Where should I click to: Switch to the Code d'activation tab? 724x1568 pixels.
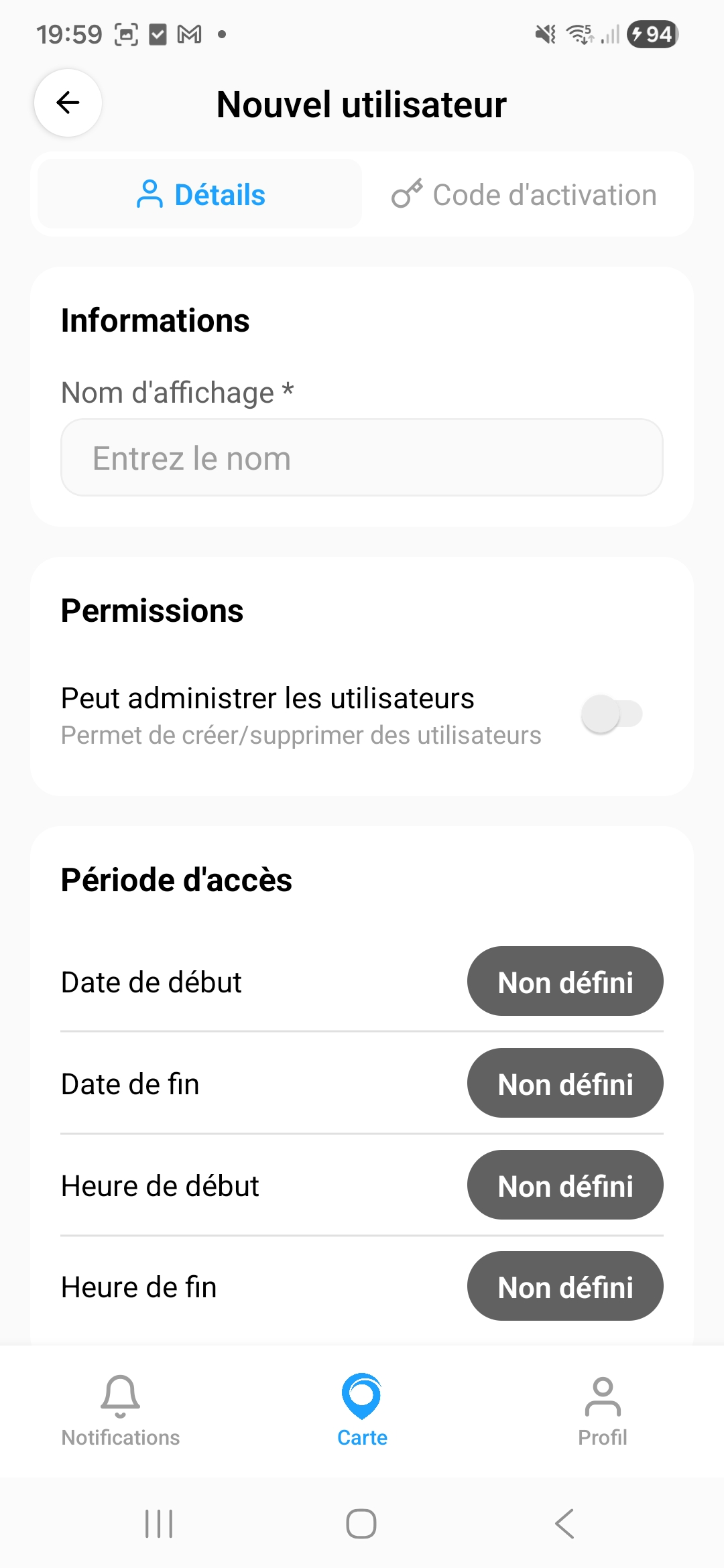(526, 194)
